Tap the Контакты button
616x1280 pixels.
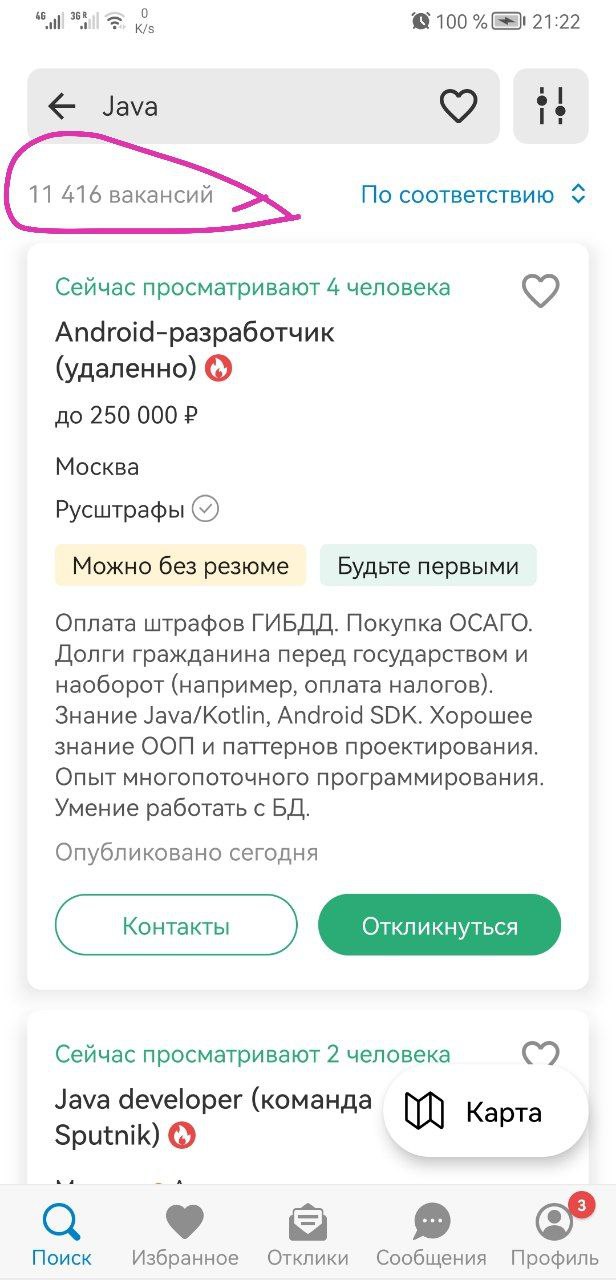176,925
